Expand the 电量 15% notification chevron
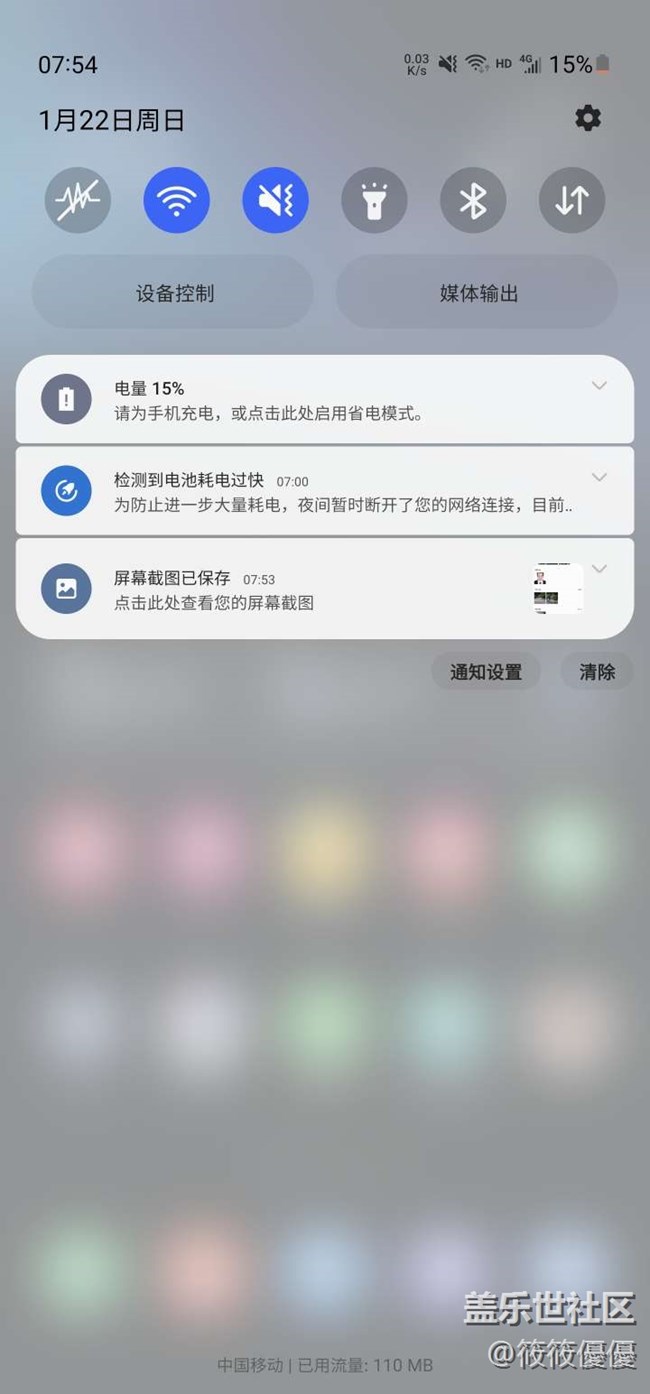650x1394 pixels. pyautogui.click(x=599, y=385)
